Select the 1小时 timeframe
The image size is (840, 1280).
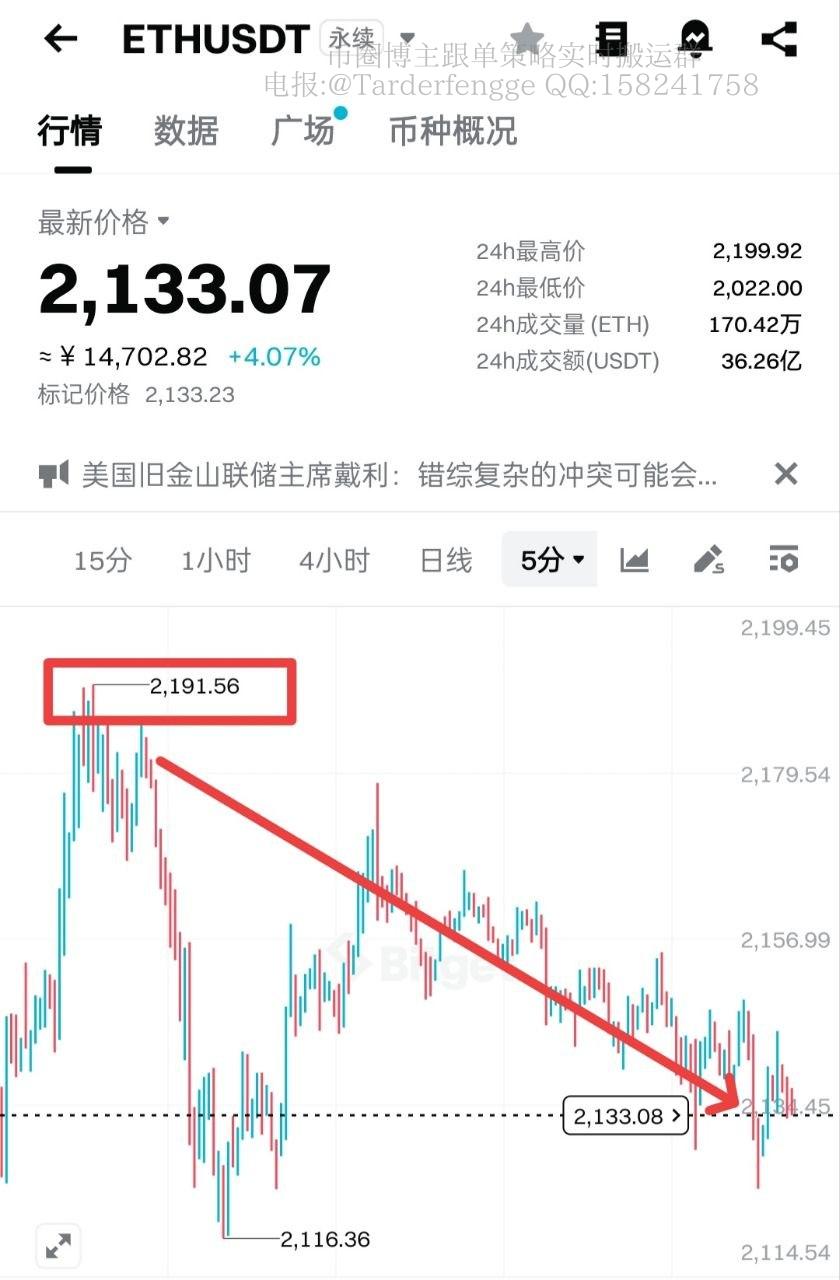[216, 561]
